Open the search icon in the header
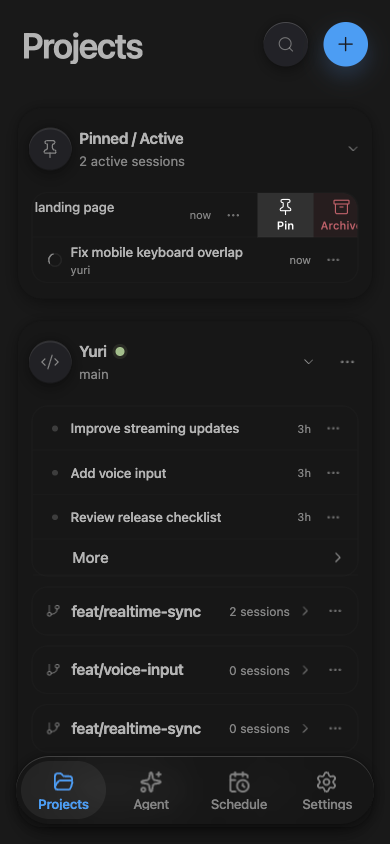The height and width of the screenshot is (844, 390). click(286, 44)
